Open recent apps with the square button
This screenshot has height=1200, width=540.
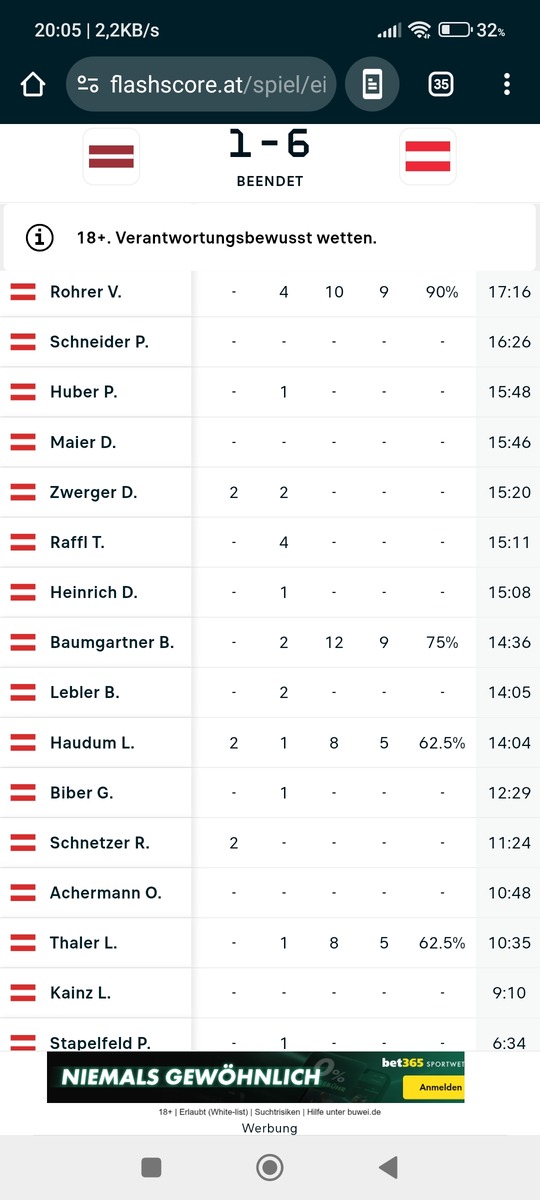coord(151,1167)
